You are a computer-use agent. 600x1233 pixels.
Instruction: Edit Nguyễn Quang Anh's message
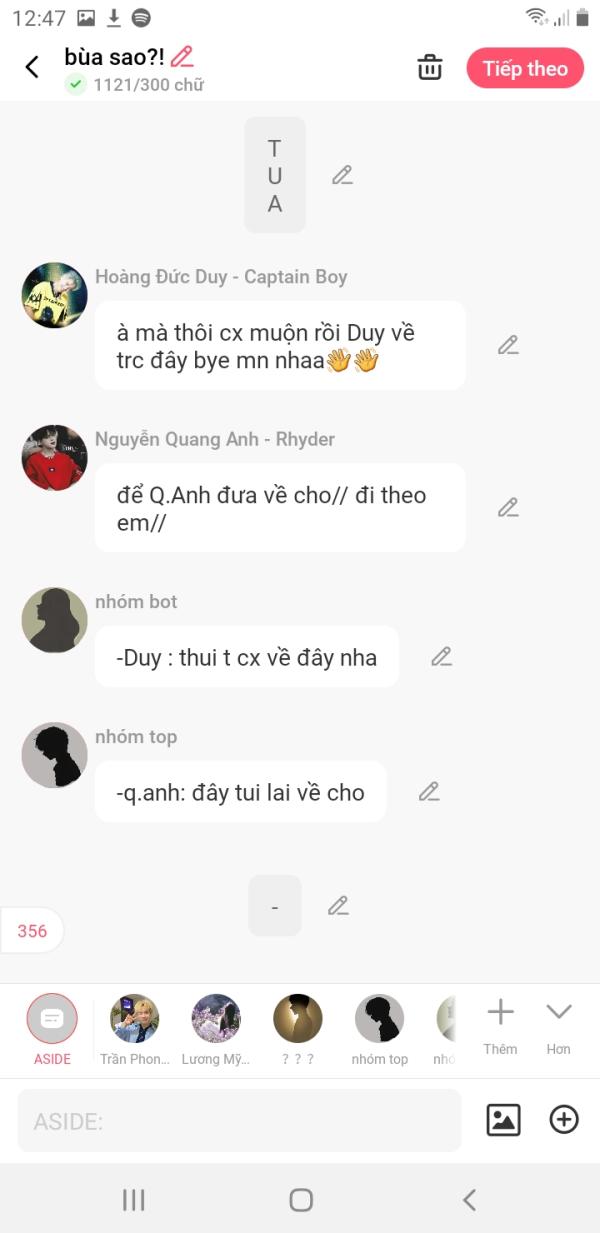click(x=508, y=507)
